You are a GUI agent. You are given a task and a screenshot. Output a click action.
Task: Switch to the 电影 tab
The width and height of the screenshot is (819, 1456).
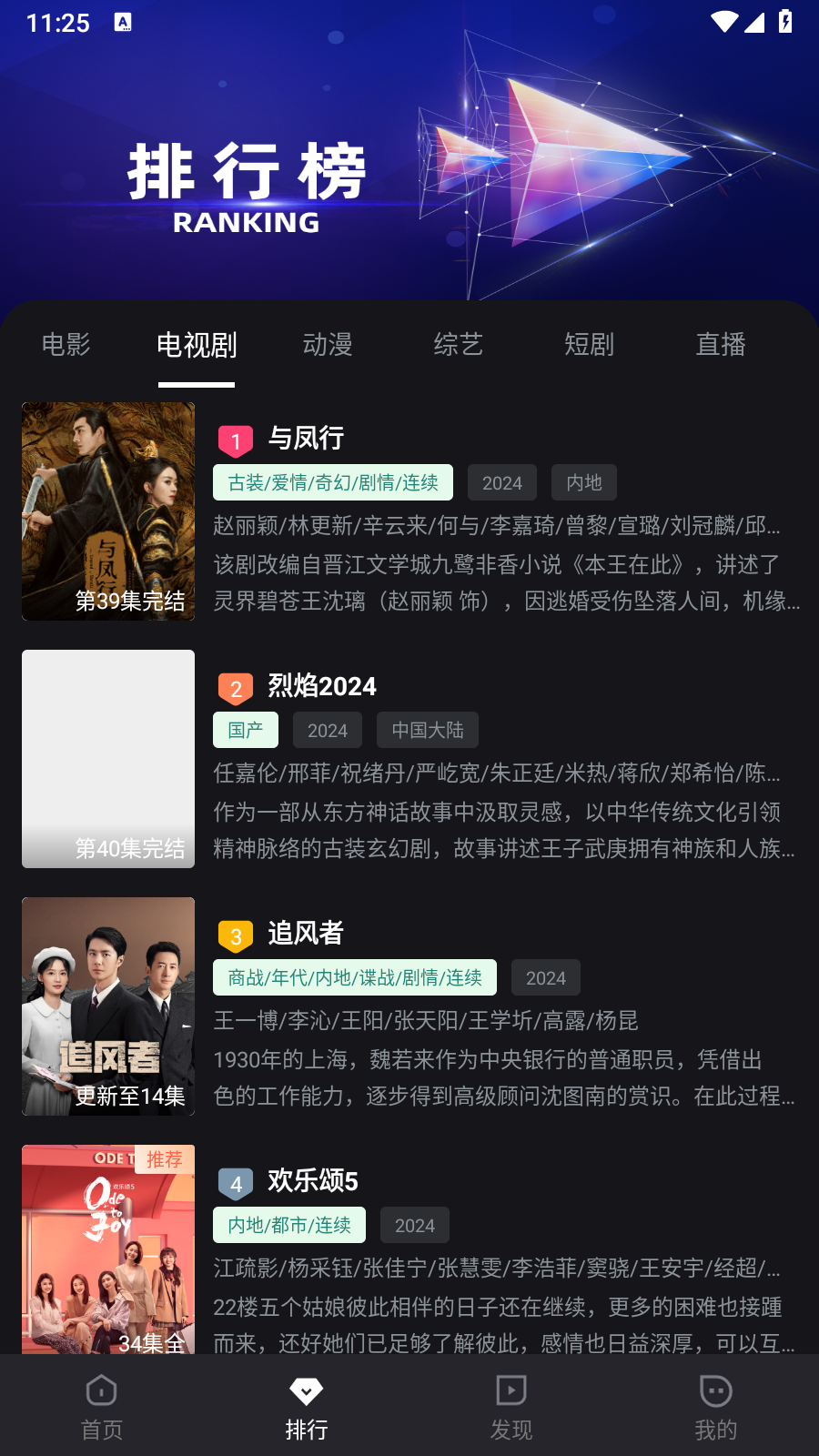(66, 345)
